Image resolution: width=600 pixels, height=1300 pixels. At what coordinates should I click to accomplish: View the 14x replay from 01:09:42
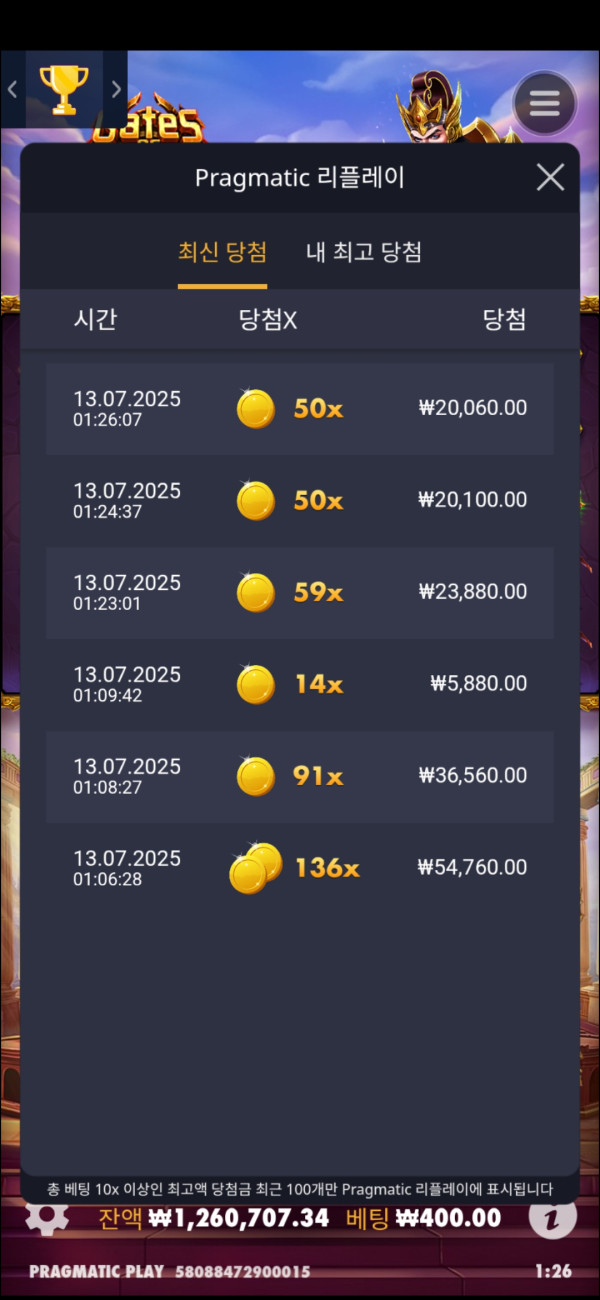click(x=300, y=684)
